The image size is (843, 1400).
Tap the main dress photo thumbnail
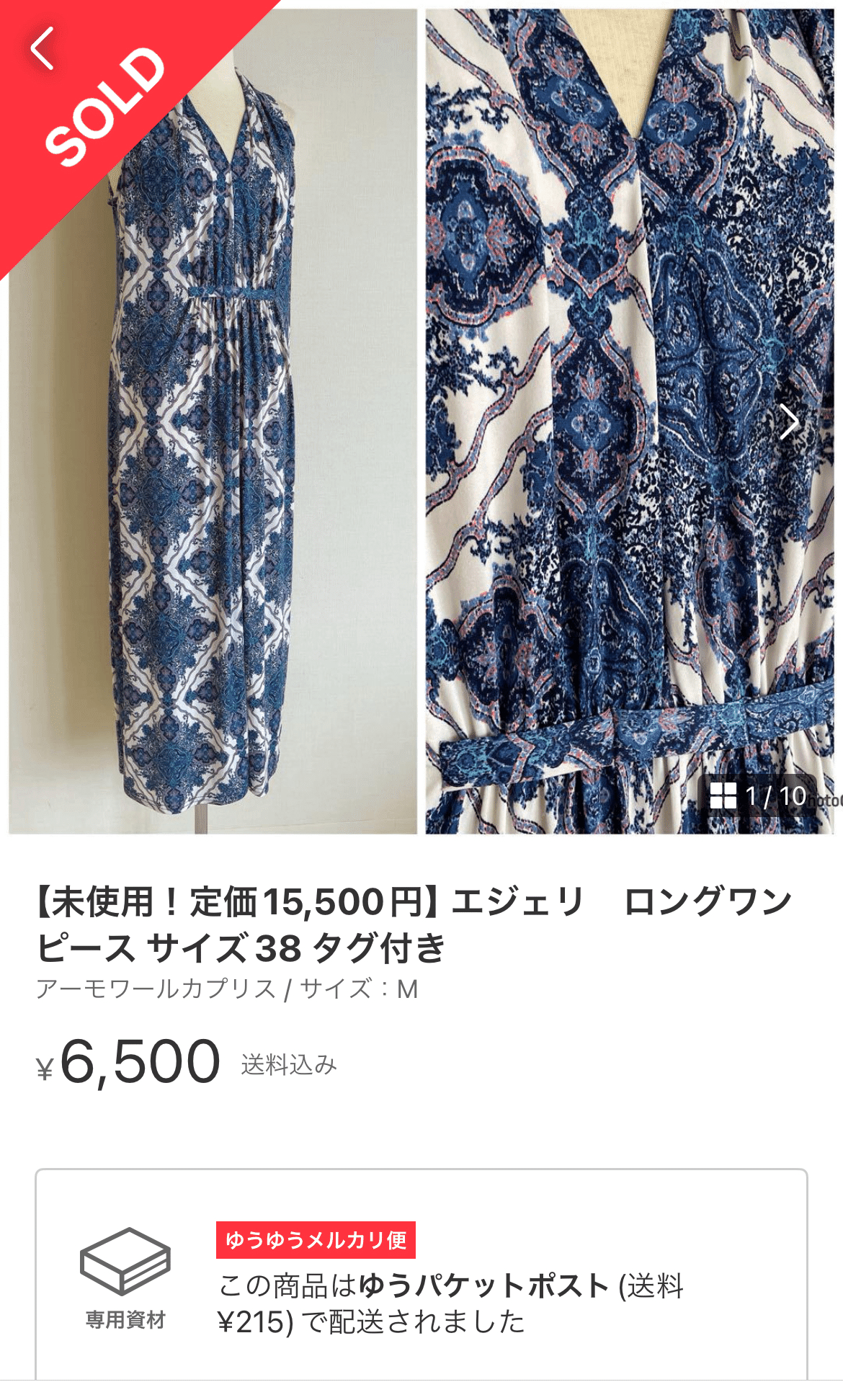(209, 418)
